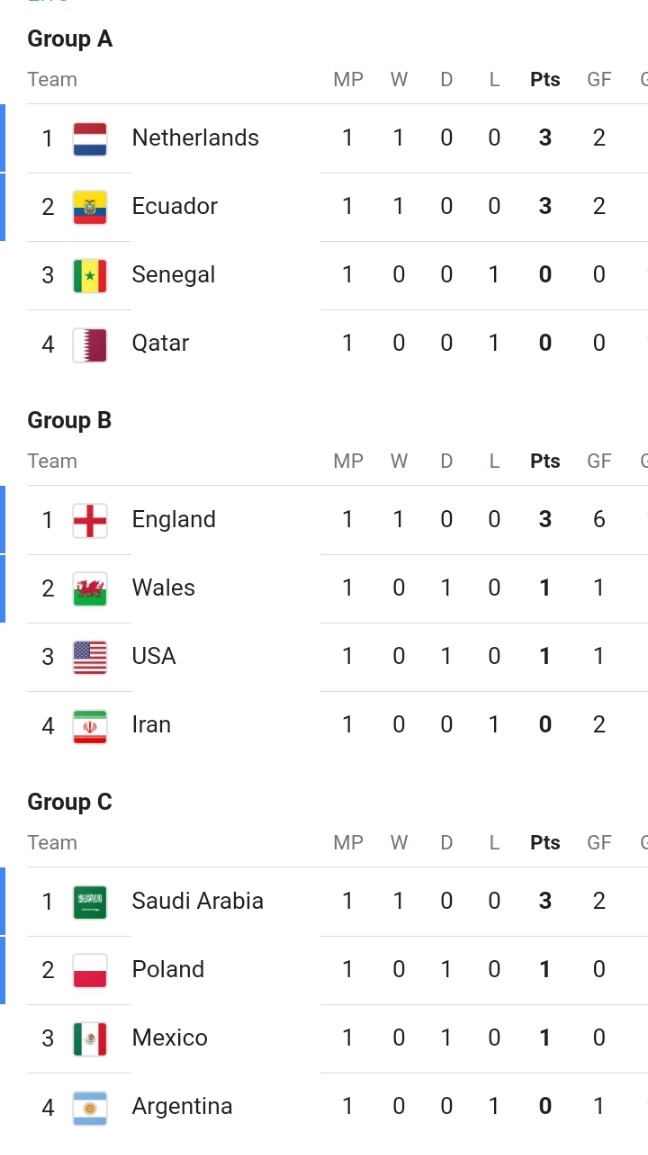Open Qatar's team details
This screenshot has width=648, height=1155.
click(324, 343)
